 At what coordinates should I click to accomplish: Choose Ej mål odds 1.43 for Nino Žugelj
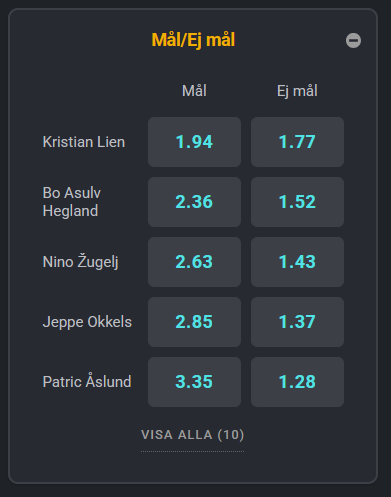pos(297,262)
